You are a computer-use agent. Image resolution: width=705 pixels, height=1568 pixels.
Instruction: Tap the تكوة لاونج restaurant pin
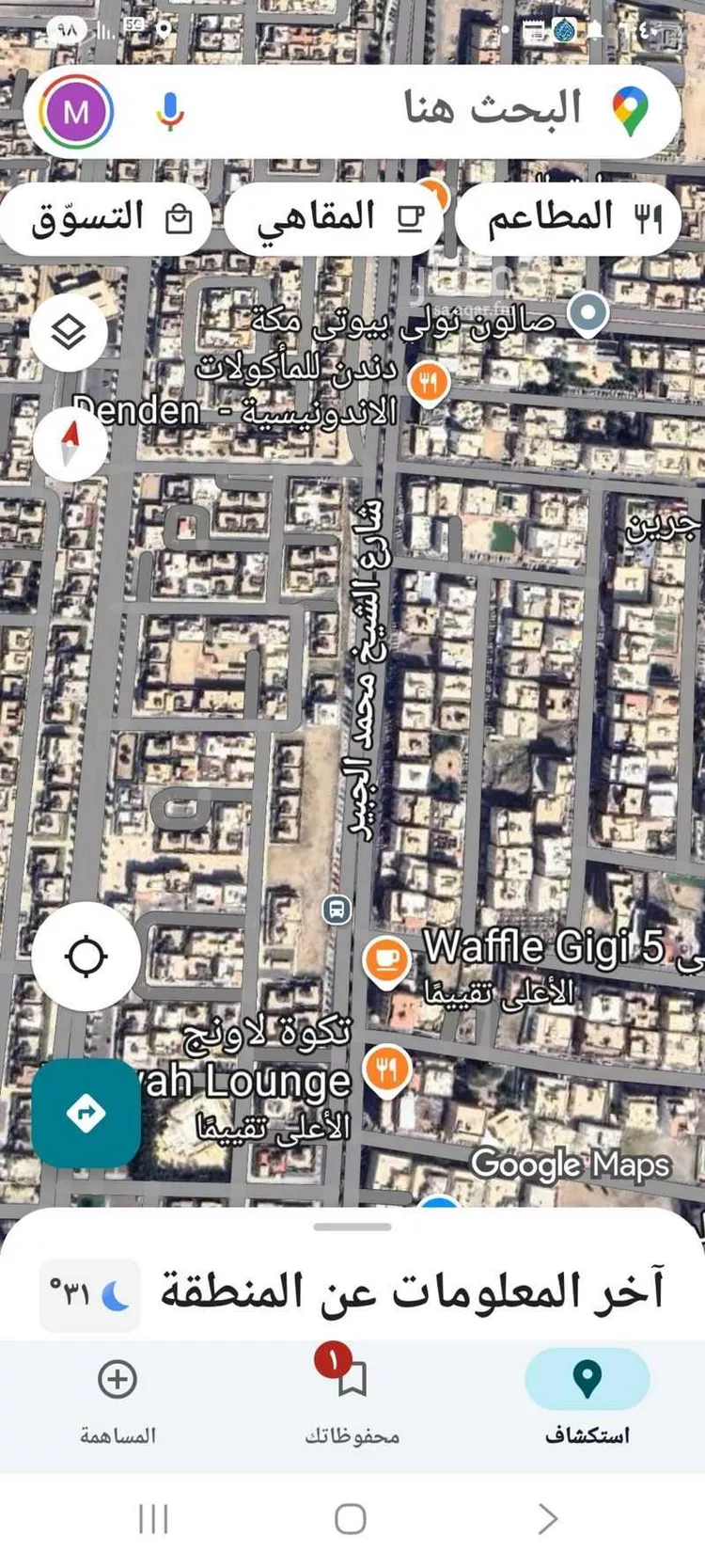[x=386, y=1069]
